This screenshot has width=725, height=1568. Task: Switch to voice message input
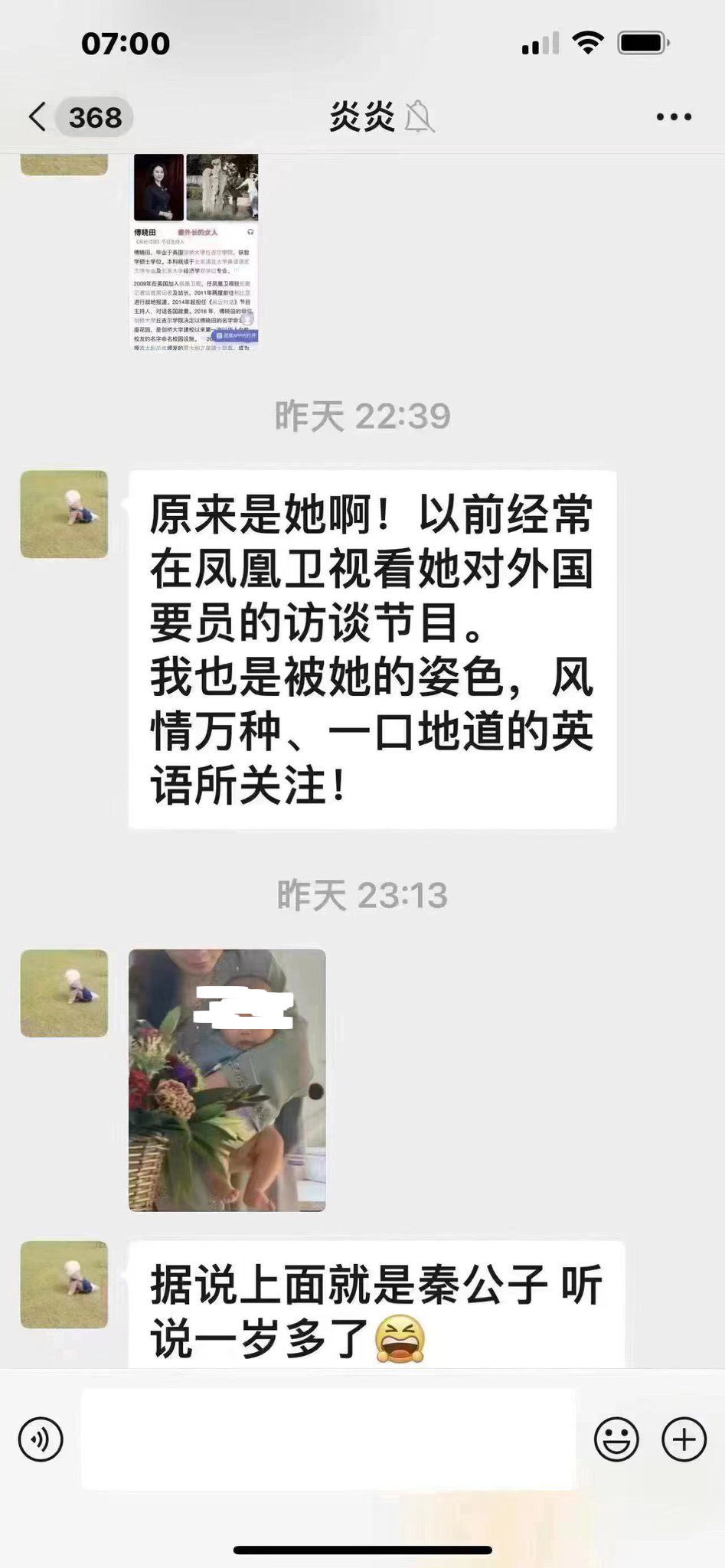coord(40,1439)
